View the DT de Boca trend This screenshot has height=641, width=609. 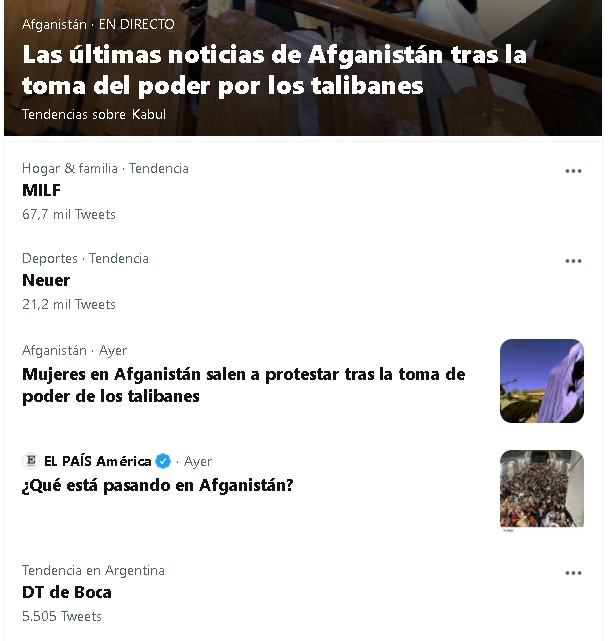(x=67, y=592)
